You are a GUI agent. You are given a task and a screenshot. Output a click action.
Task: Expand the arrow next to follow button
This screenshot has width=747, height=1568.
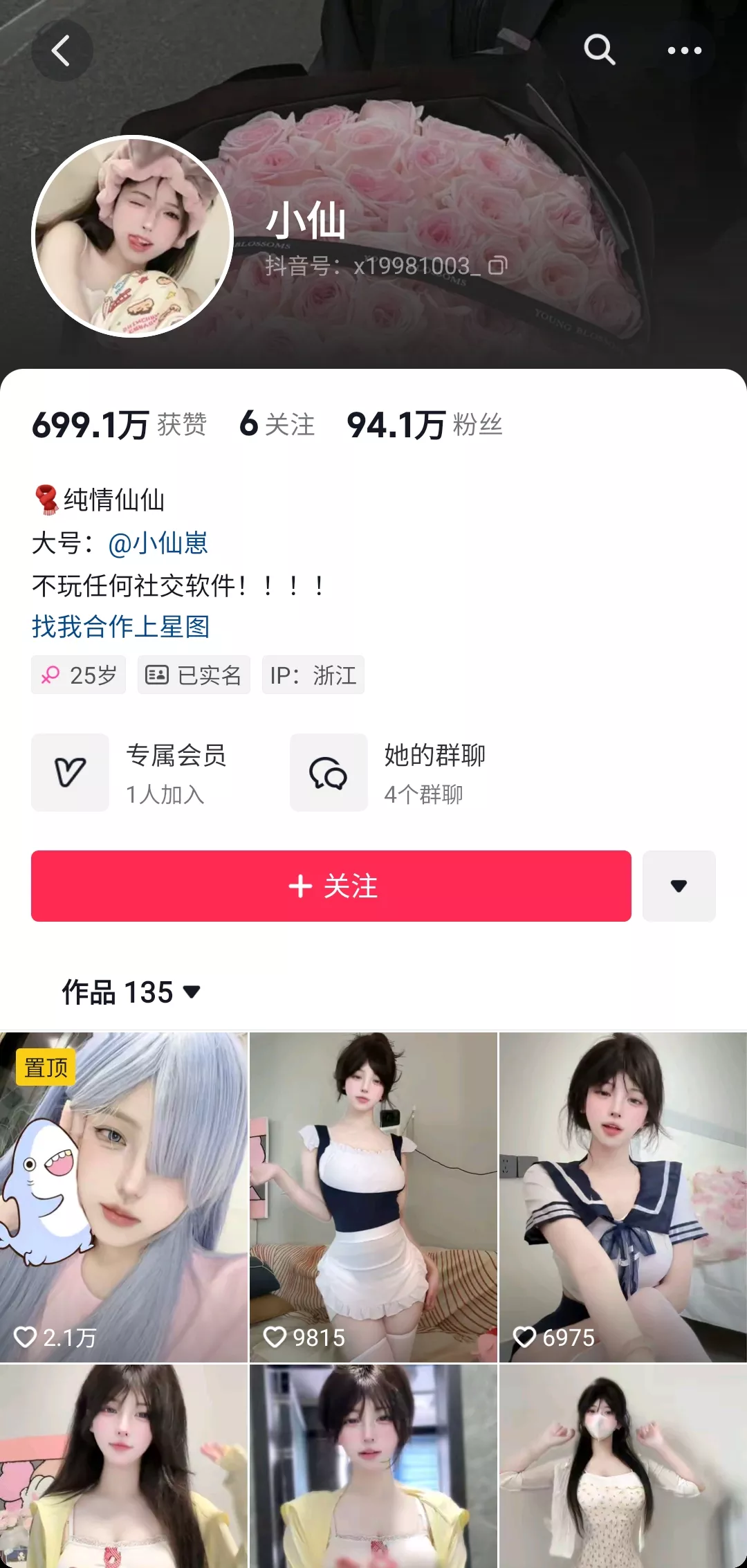coord(679,886)
